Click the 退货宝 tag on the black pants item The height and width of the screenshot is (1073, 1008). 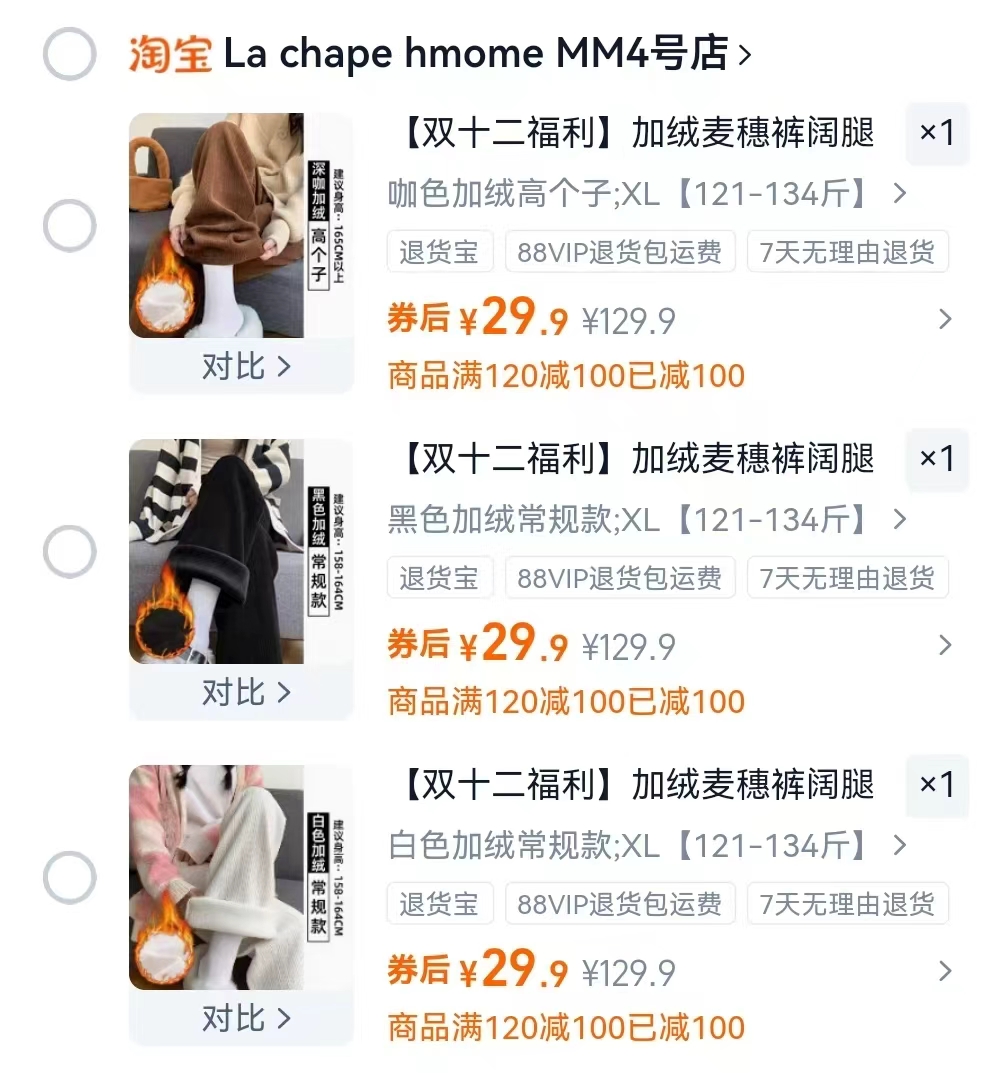440,577
